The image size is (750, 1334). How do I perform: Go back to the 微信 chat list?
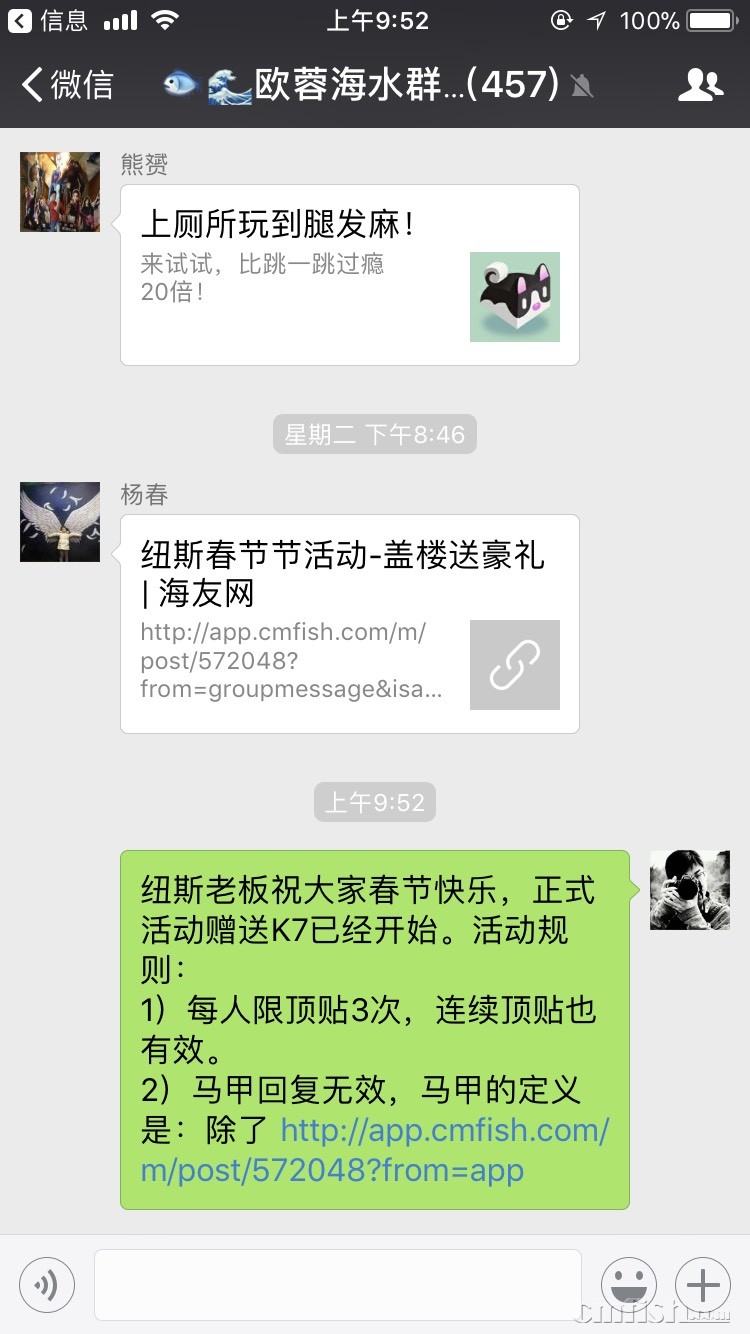point(66,85)
